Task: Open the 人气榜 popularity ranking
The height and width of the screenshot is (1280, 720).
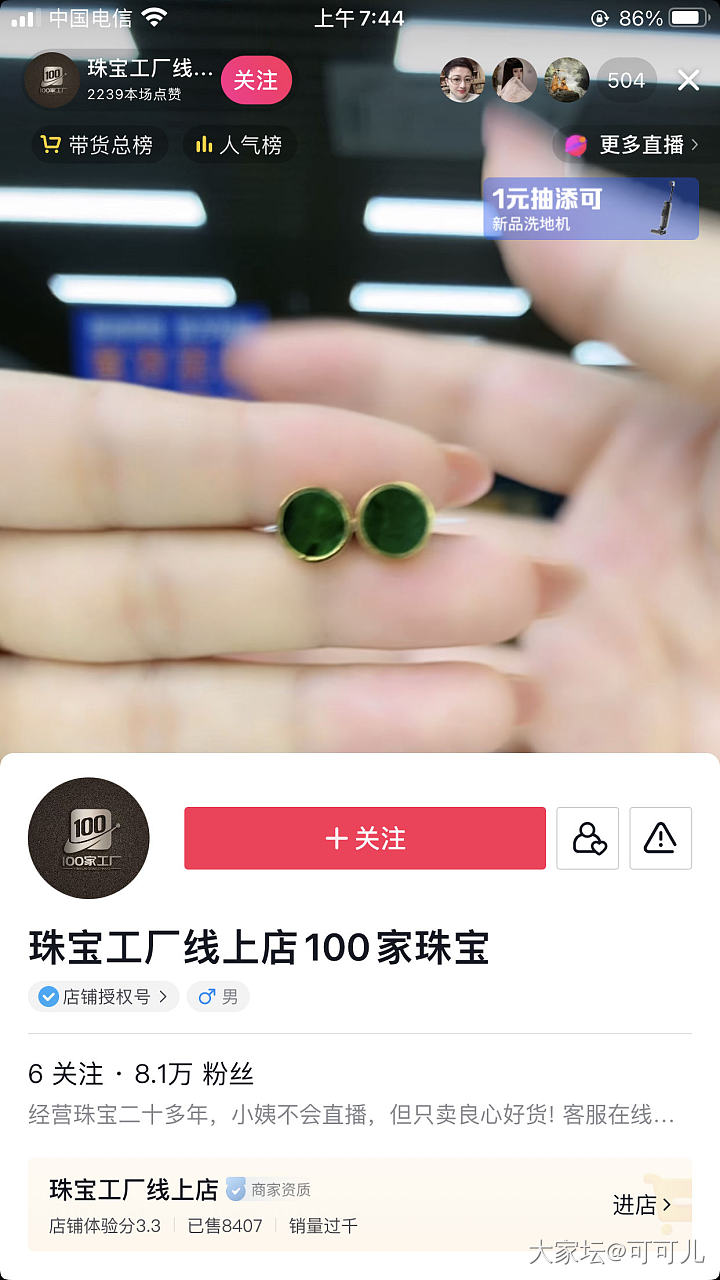Action: (x=240, y=145)
